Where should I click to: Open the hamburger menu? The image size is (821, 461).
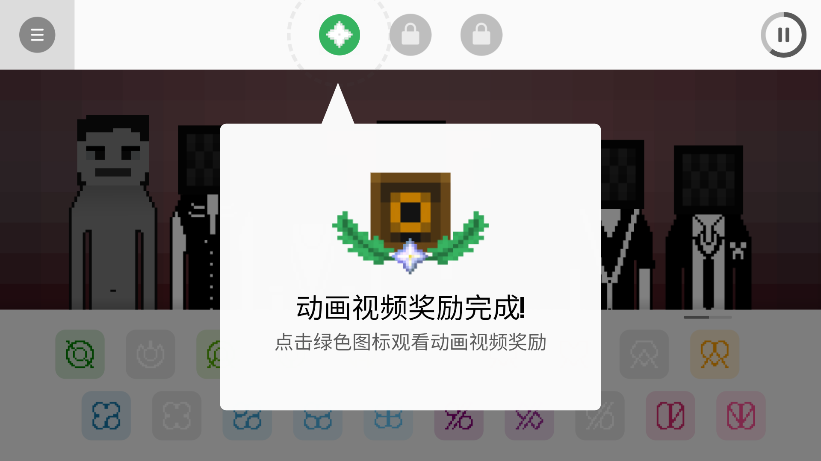pyautogui.click(x=37, y=35)
